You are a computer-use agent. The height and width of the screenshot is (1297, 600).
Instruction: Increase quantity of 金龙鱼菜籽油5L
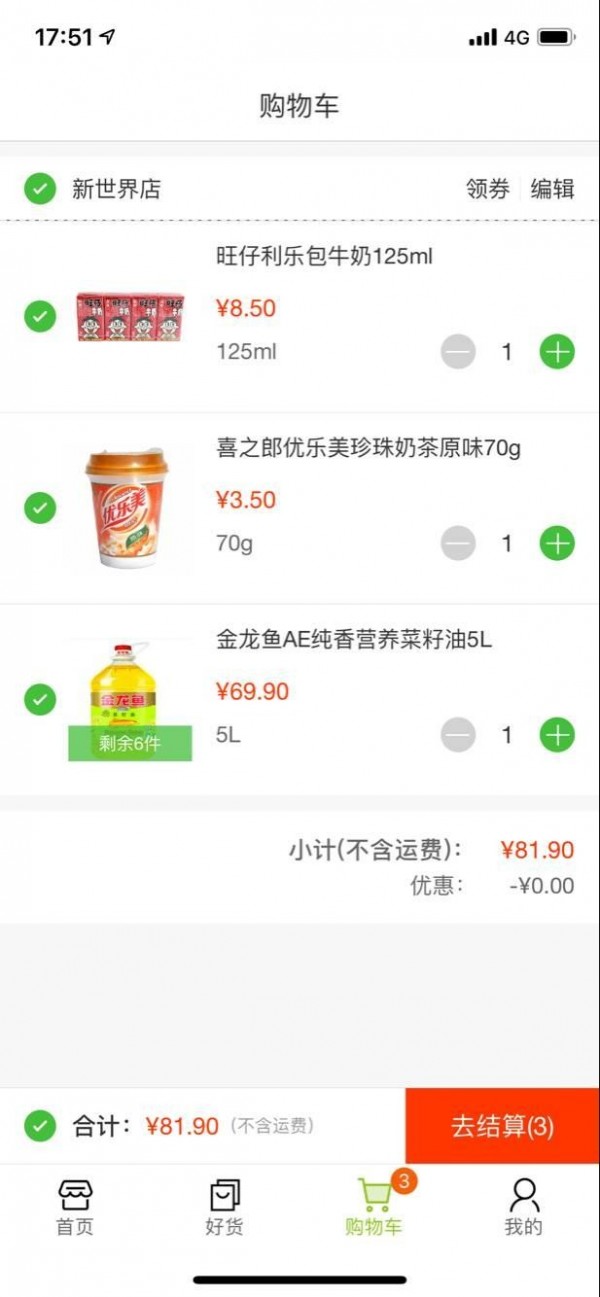(557, 735)
